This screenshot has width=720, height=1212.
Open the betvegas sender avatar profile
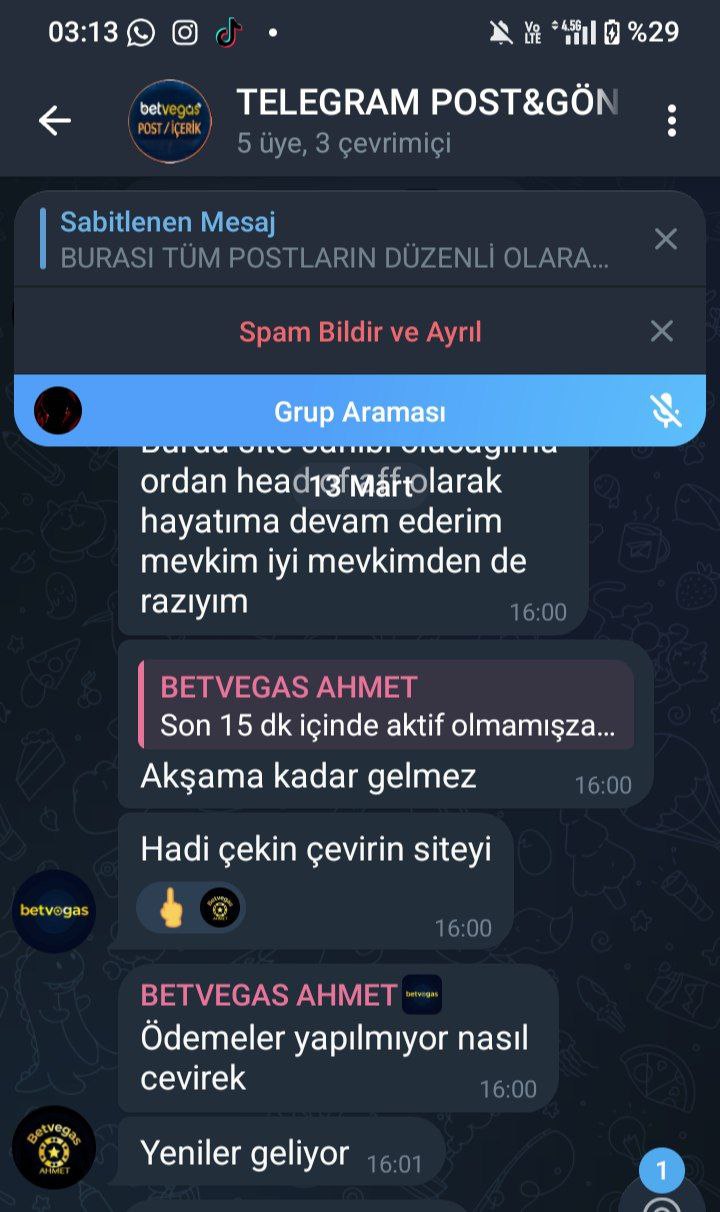pyautogui.click(x=54, y=910)
